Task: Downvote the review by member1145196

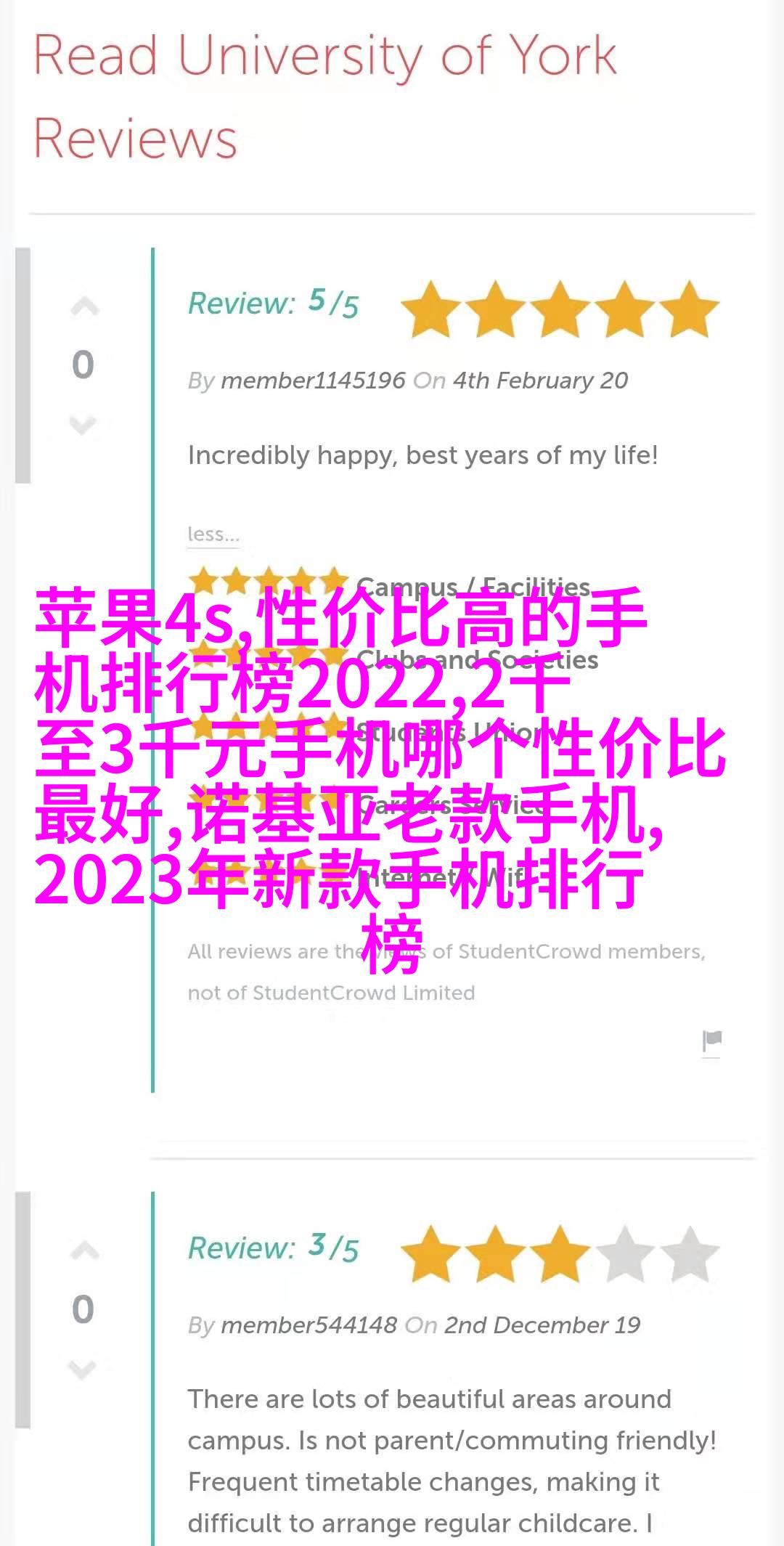Action: 83,424
